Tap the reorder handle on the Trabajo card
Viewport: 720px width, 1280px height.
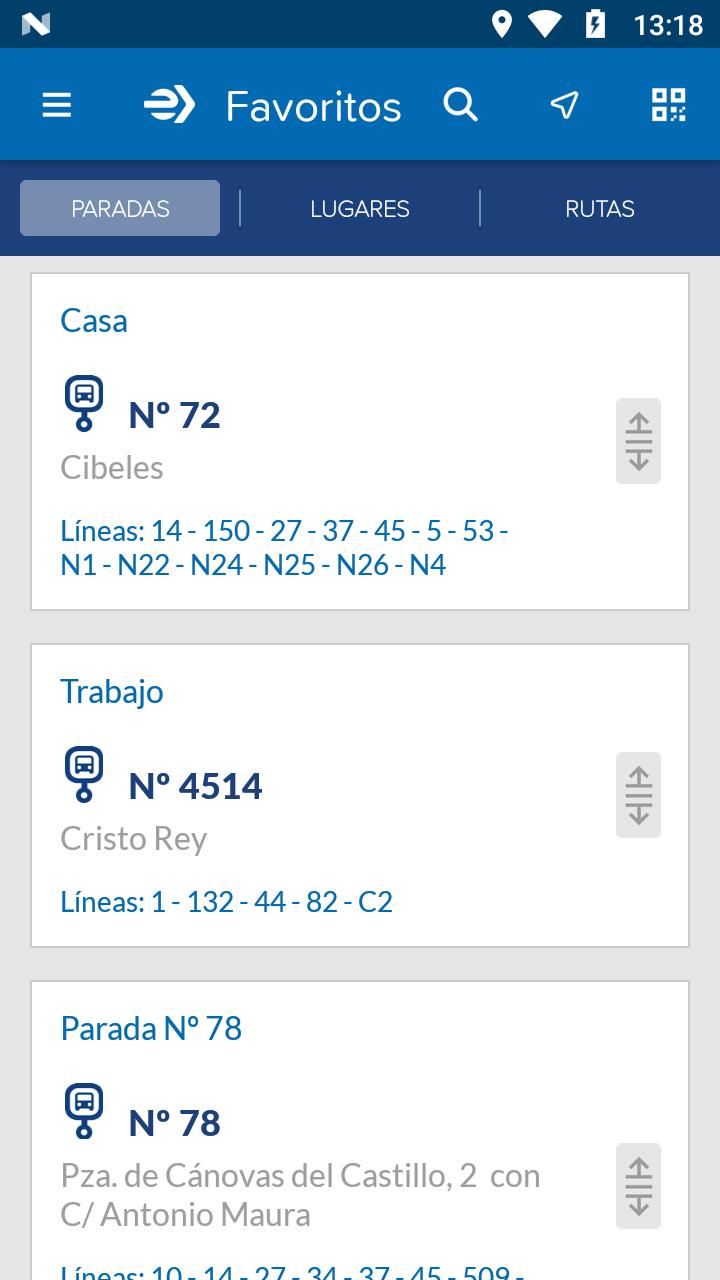point(638,795)
